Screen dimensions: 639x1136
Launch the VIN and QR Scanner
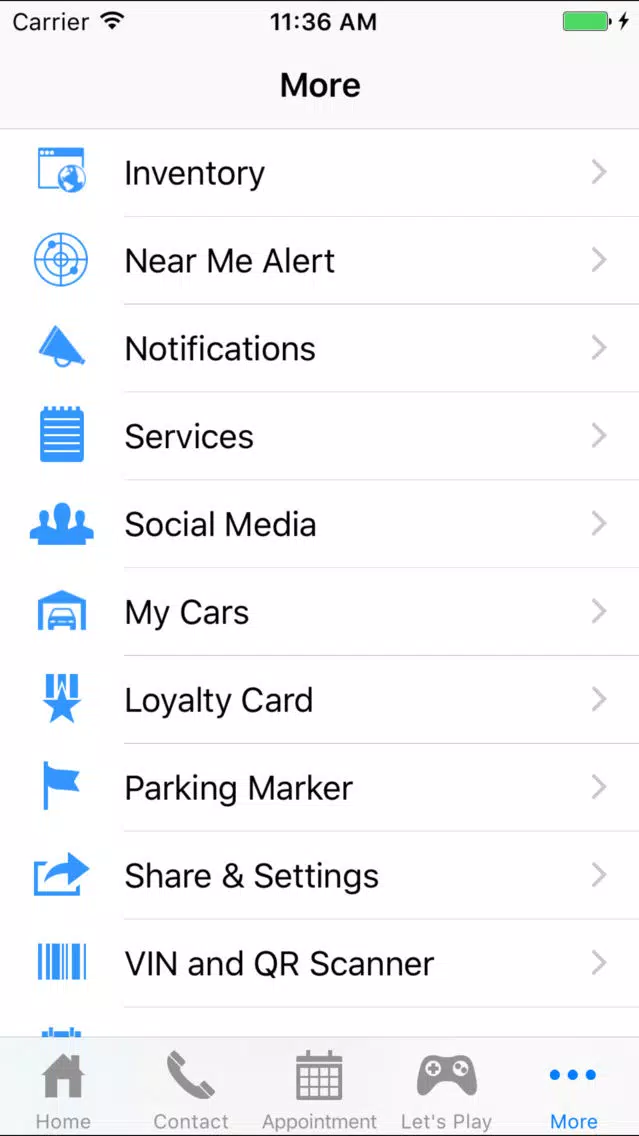pyautogui.click(x=320, y=964)
